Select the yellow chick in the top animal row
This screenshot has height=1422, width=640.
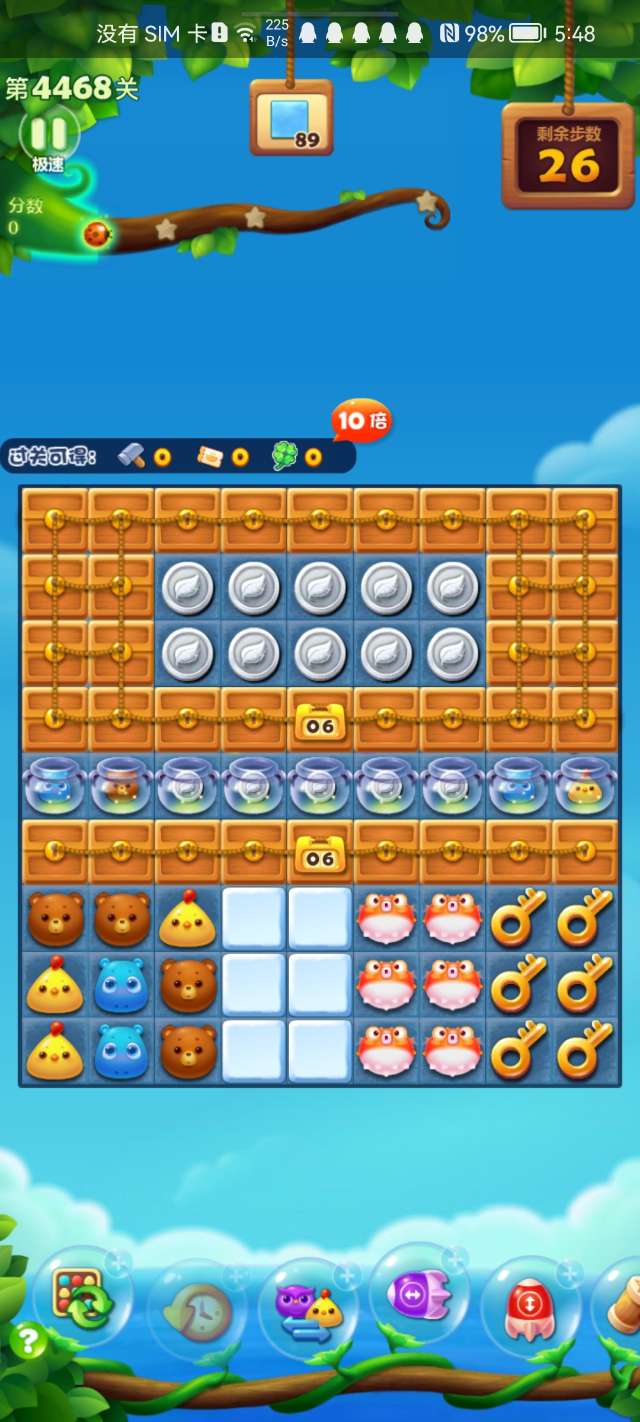click(187, 918)
